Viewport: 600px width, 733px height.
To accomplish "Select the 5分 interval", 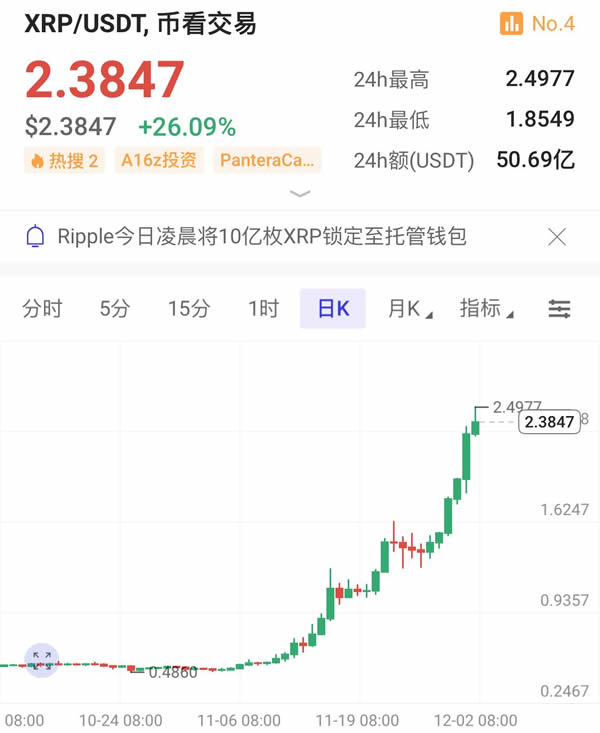I will click(x=114, y=309).
